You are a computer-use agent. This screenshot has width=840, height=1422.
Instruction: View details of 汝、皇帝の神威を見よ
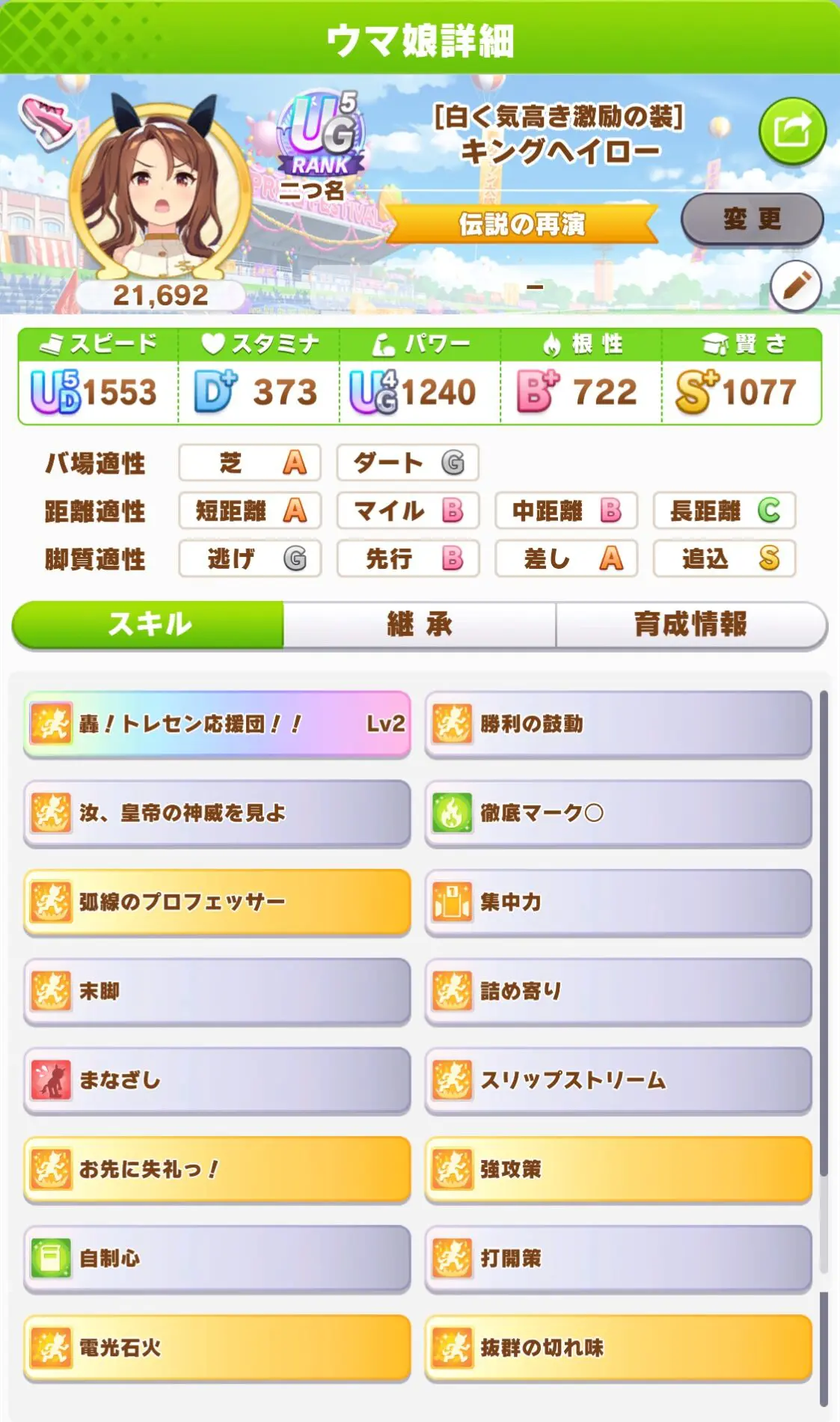click(x=217, y=813)
